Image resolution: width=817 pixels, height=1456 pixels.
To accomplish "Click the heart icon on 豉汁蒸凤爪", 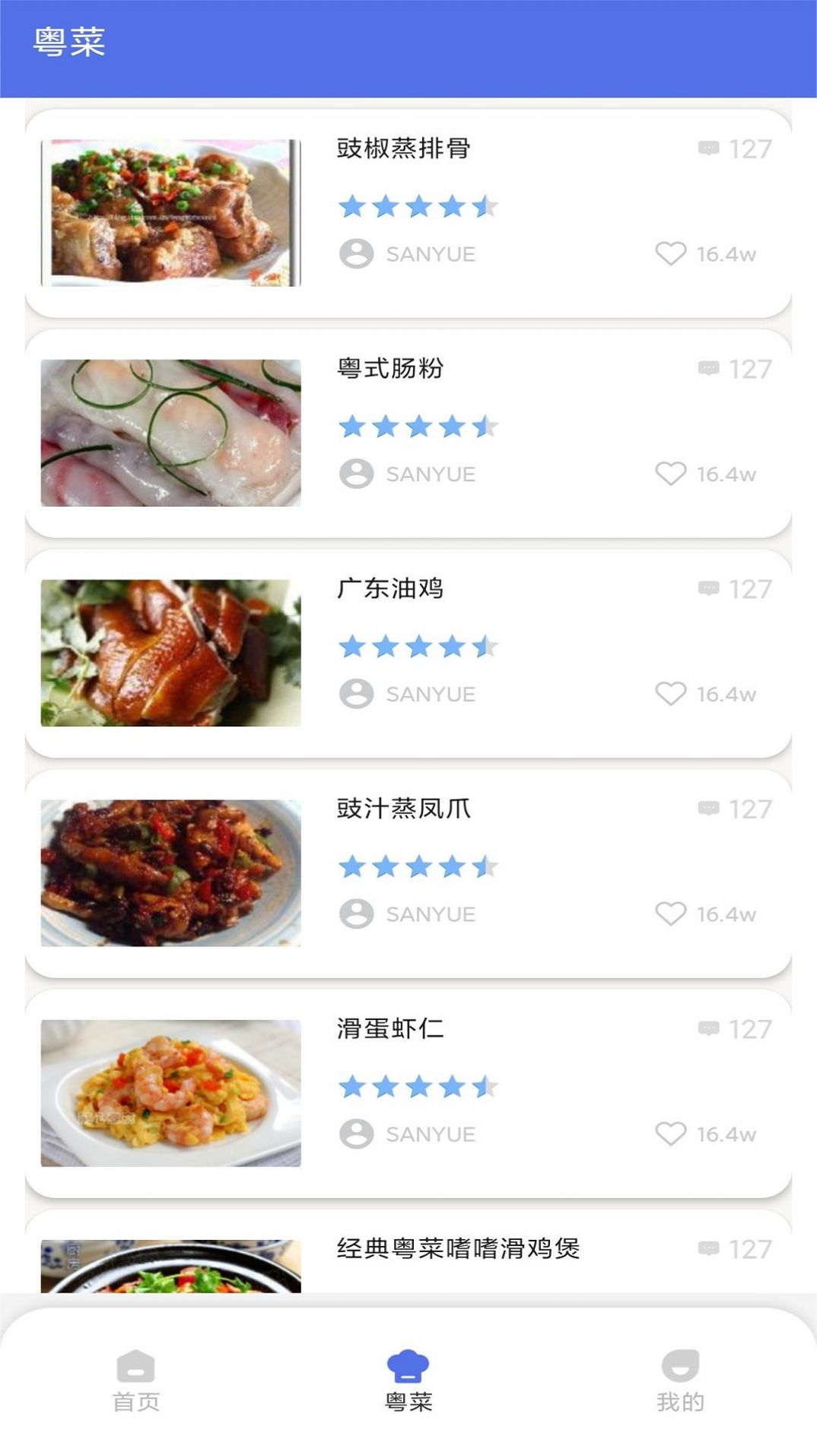I will [x=670, y=914].
